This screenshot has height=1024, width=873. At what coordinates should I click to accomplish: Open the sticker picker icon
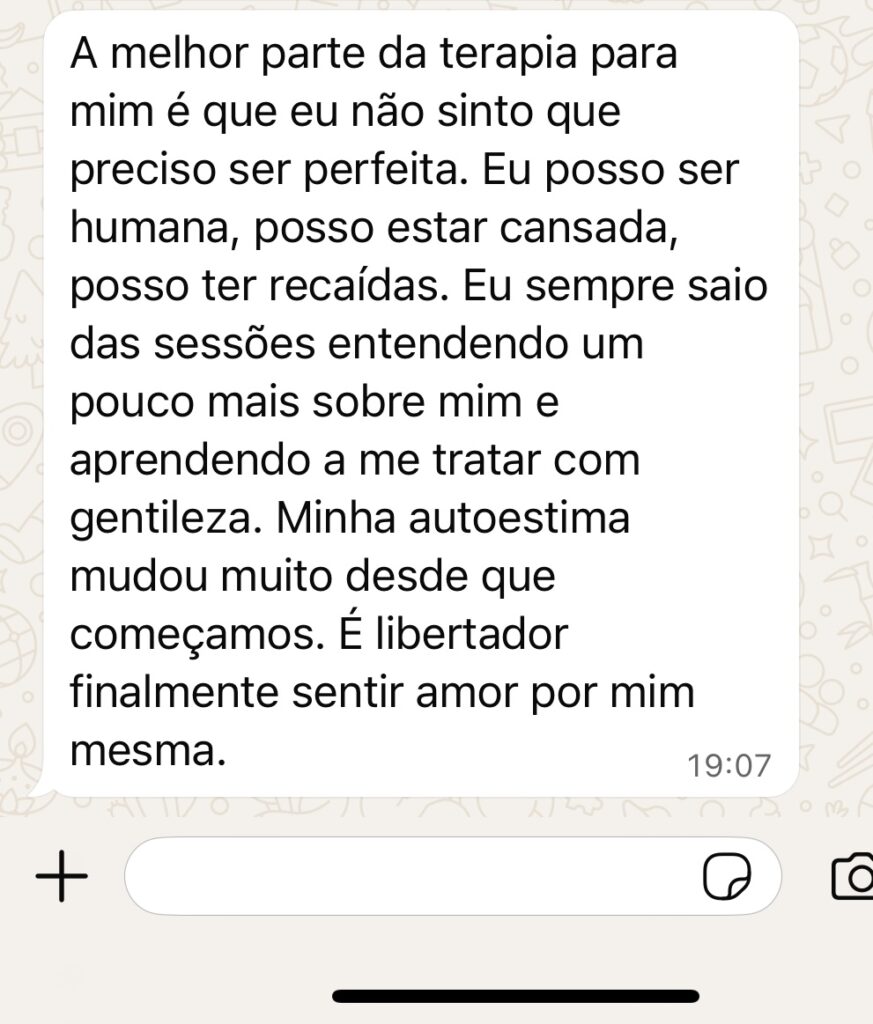pos(727,878)
